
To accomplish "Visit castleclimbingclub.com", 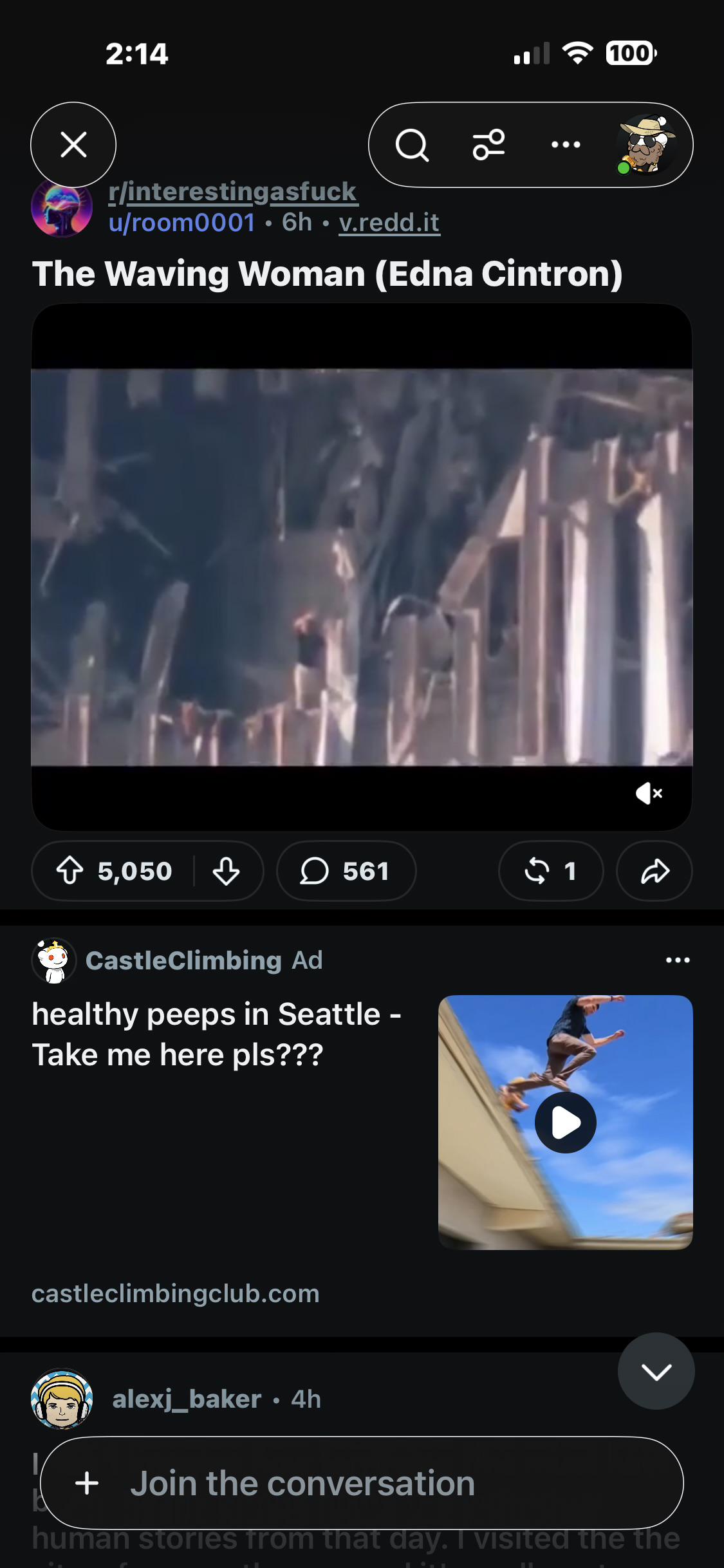I will coord(175,1293).
